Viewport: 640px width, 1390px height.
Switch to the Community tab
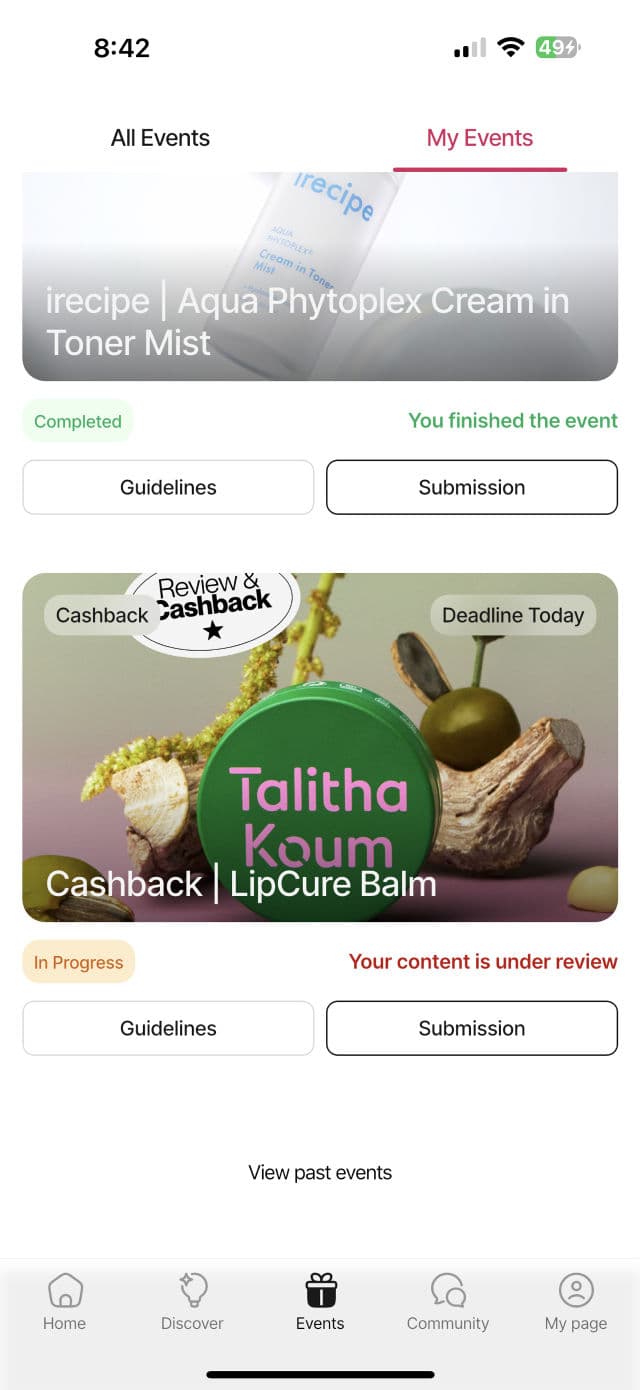(448, 1302)
